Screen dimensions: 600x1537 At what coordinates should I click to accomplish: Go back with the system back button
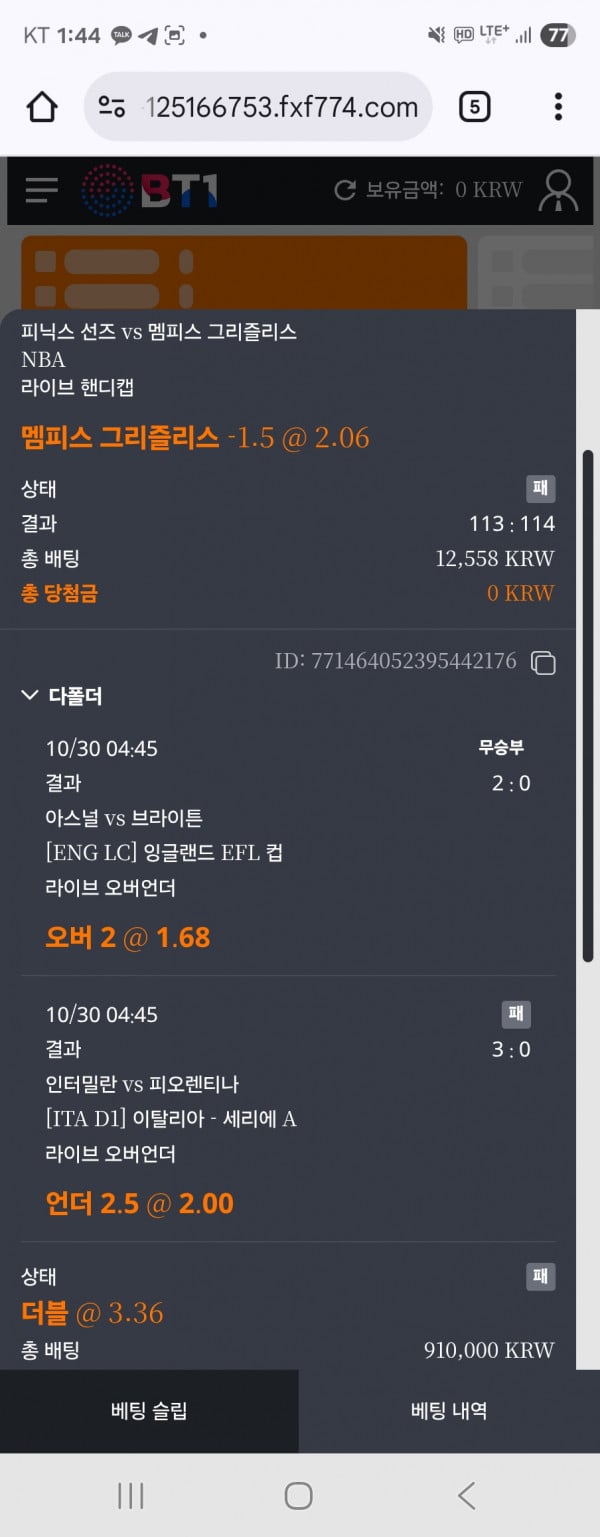[x=466, y=1495]
